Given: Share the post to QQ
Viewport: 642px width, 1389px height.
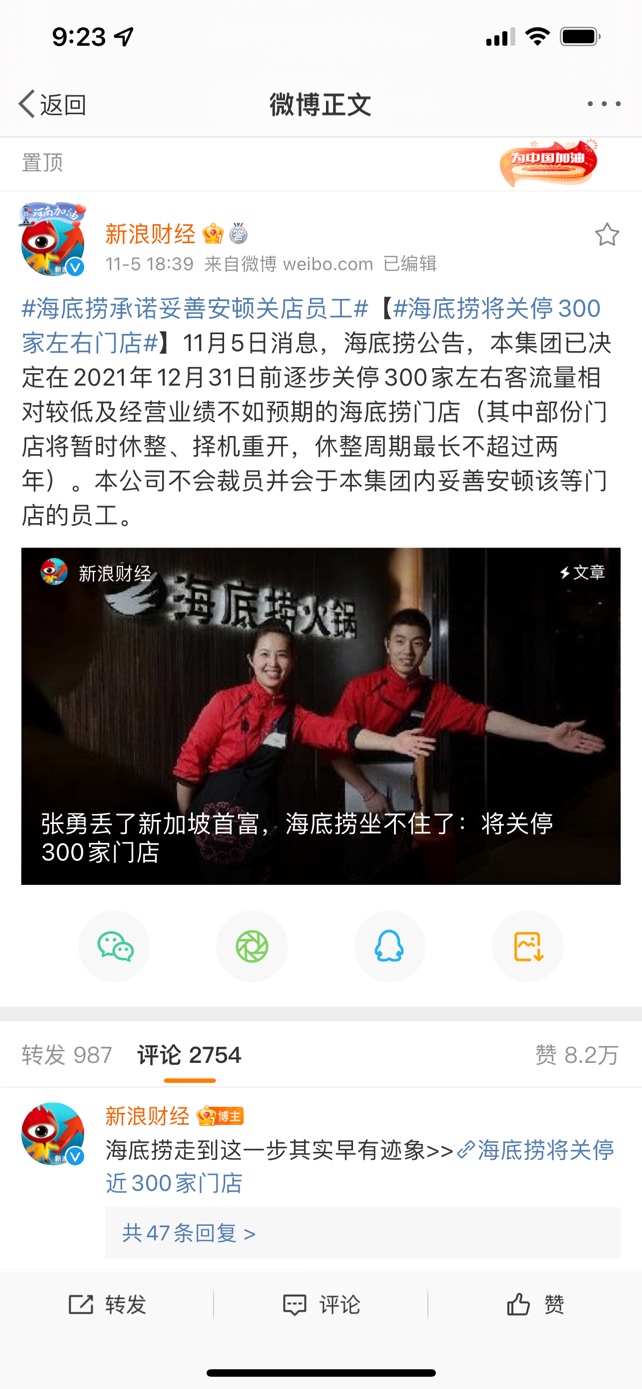Looking at the screenshot, I should (x=389, y=946).
